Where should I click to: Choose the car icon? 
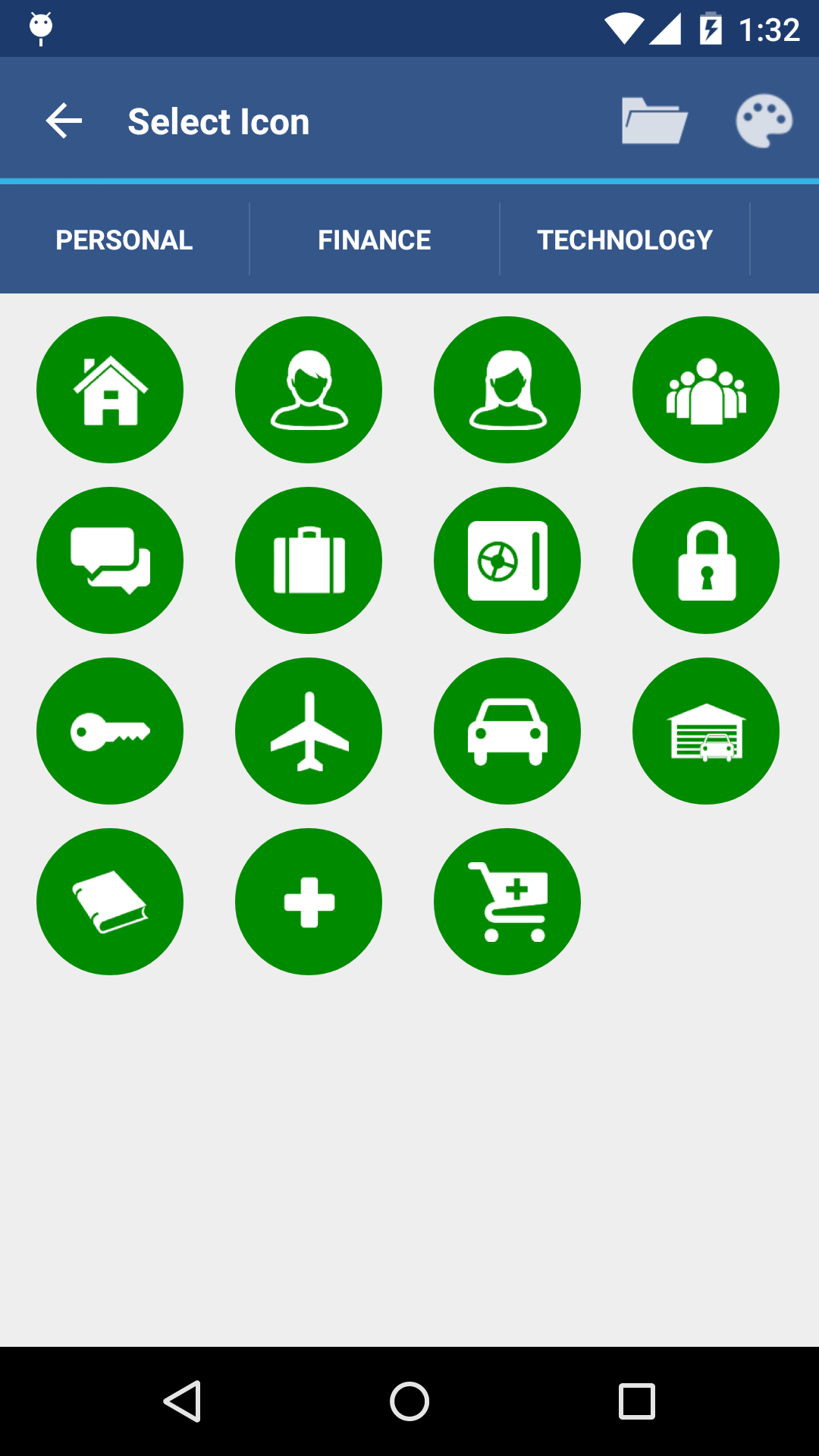point(507,731)
